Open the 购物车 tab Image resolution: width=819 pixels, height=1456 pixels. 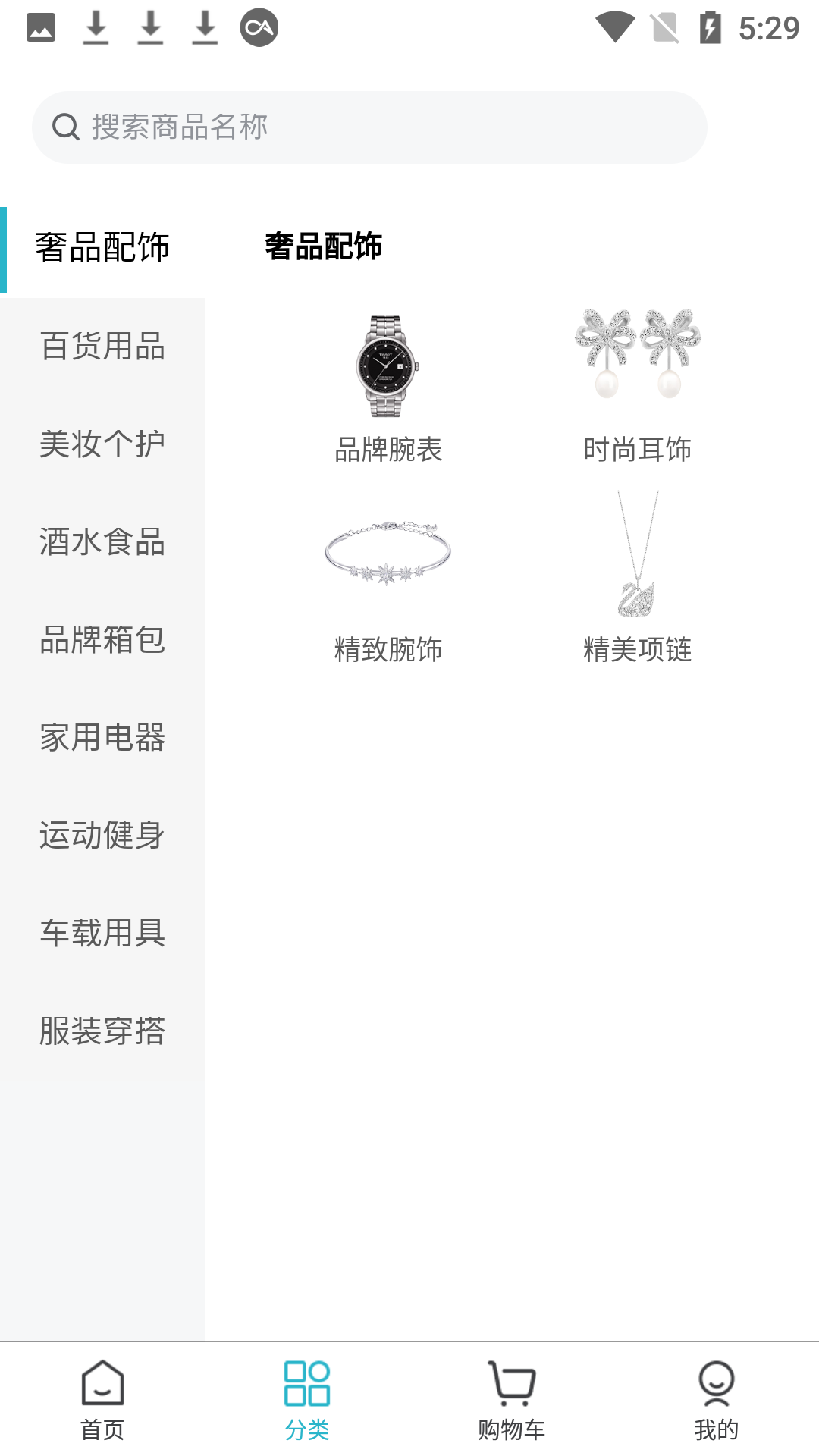pos(512,1400)
